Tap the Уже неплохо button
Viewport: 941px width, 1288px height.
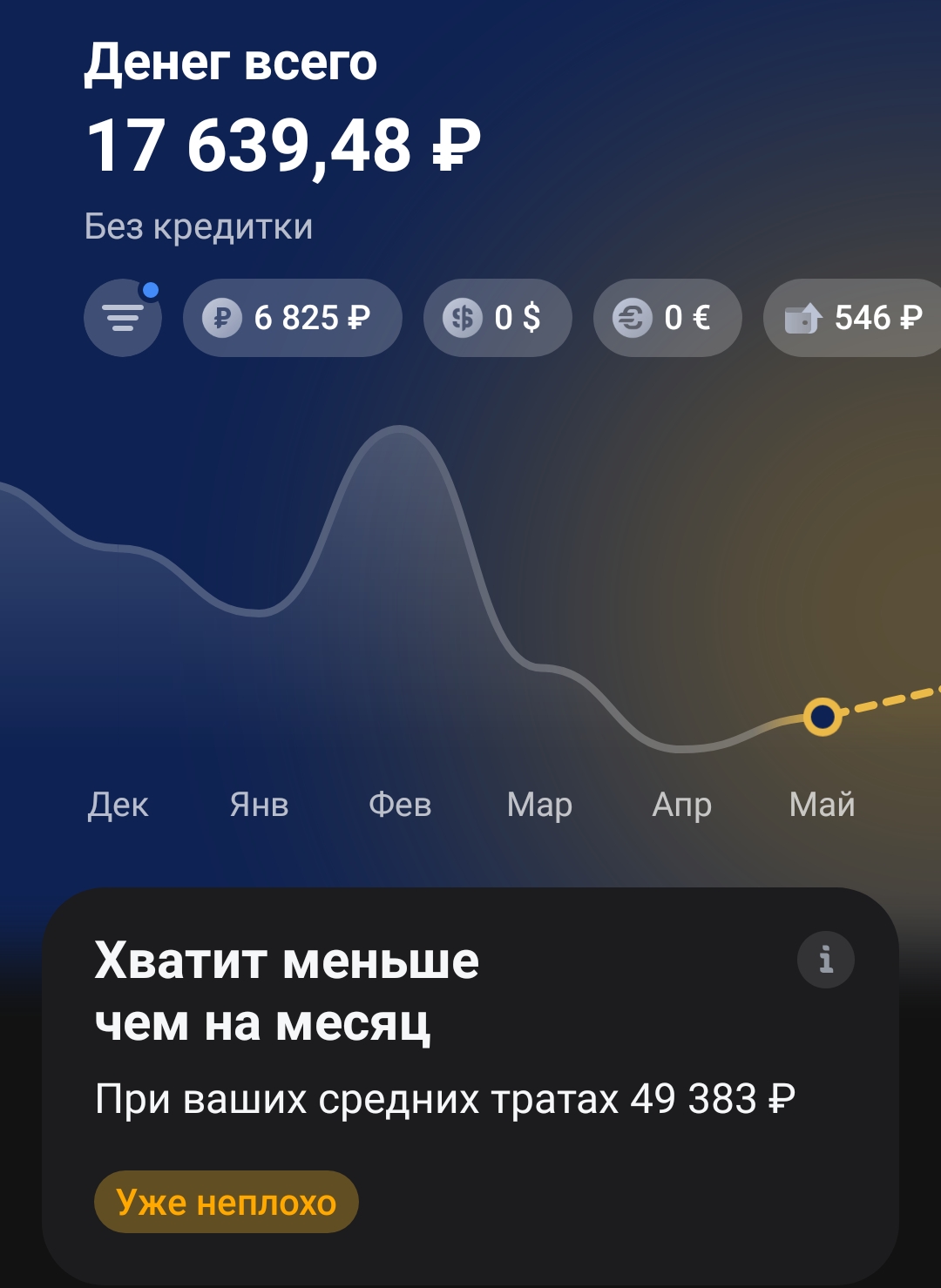point(227,1202)
